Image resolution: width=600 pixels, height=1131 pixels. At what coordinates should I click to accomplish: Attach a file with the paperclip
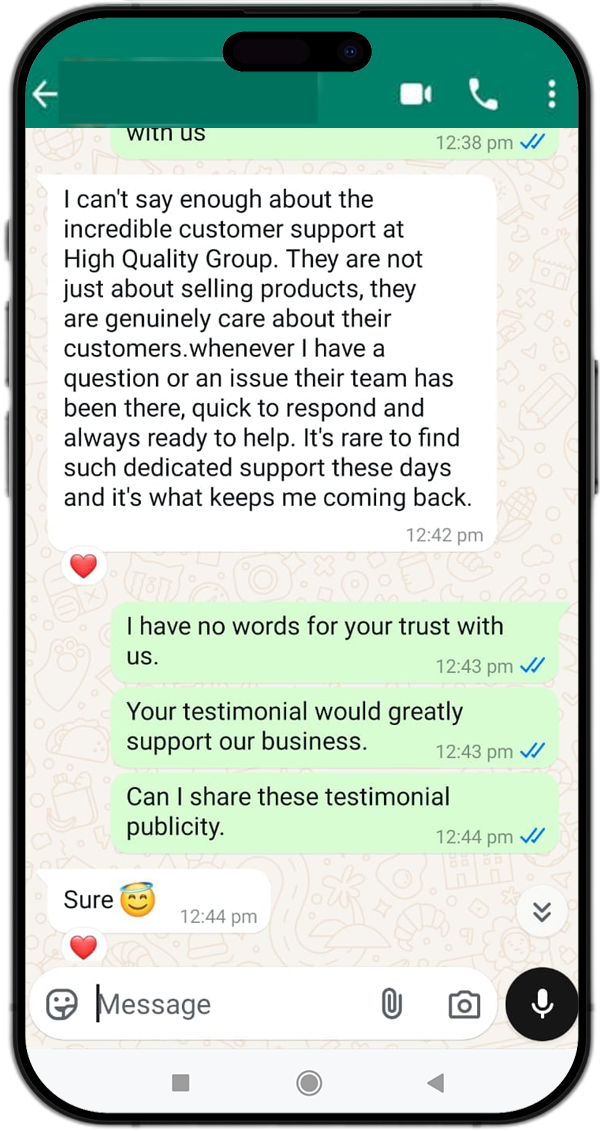coord(391,1004)
